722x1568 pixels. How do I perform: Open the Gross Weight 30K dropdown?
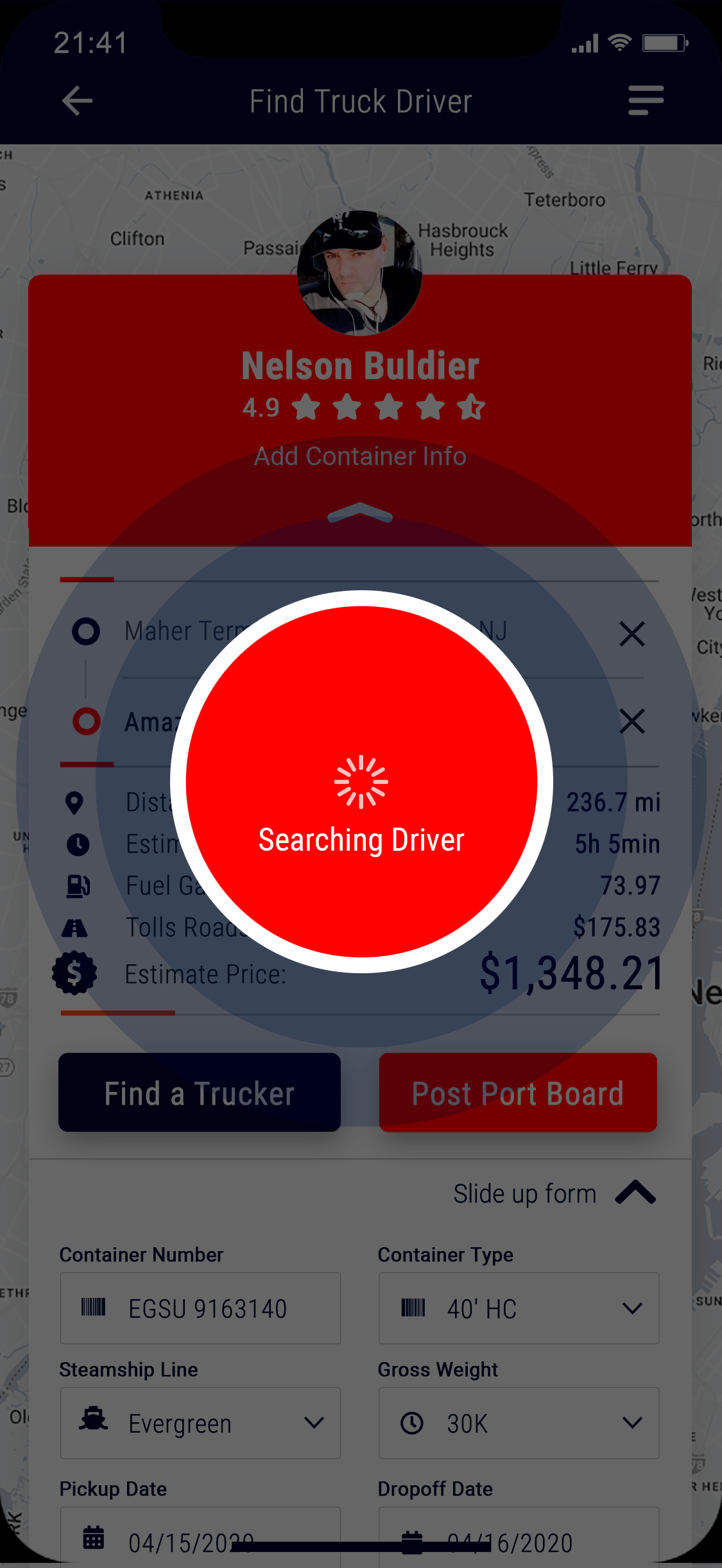(x=633, y=1423)
